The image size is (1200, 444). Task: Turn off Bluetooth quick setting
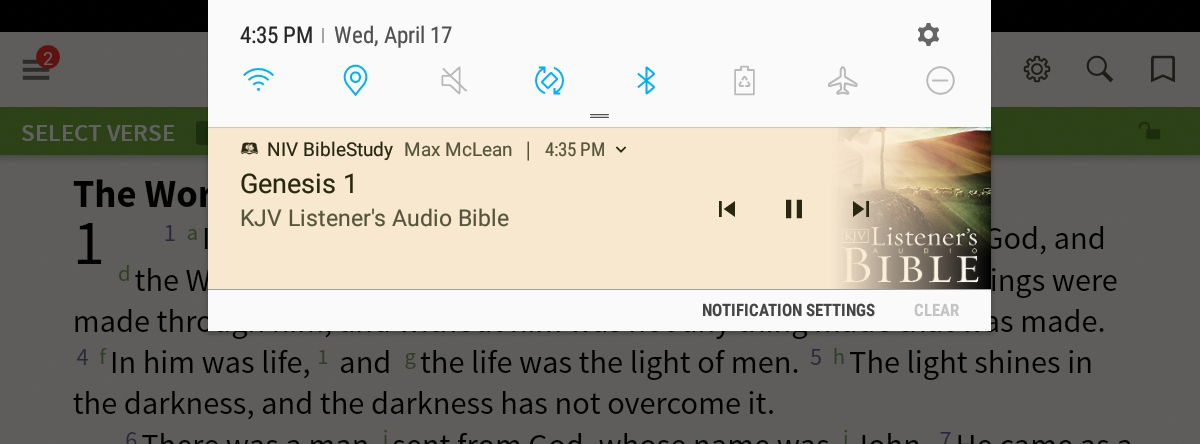pyautogui.click(x=646, y=80)
